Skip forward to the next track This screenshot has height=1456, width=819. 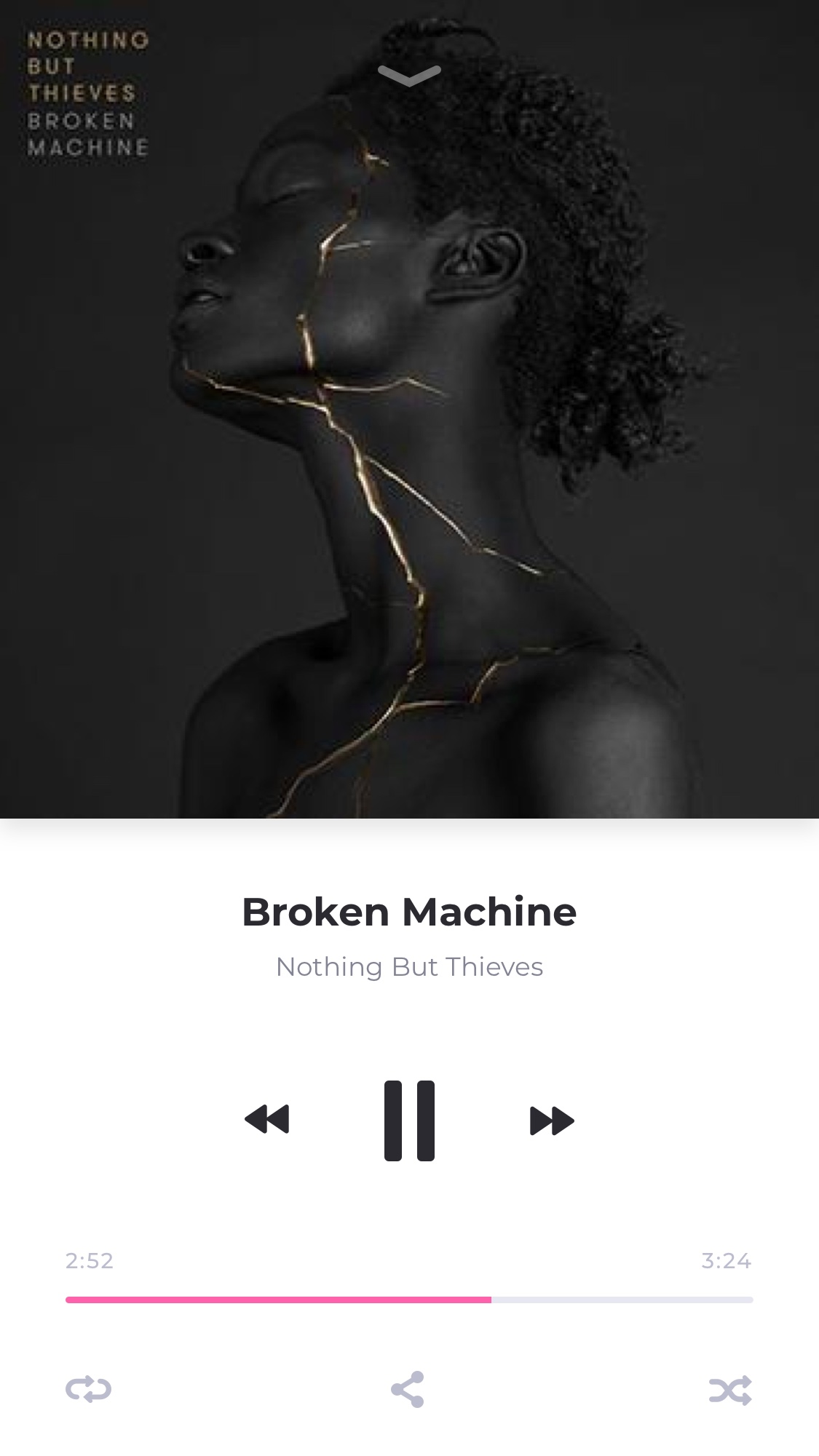(552, 1121)
